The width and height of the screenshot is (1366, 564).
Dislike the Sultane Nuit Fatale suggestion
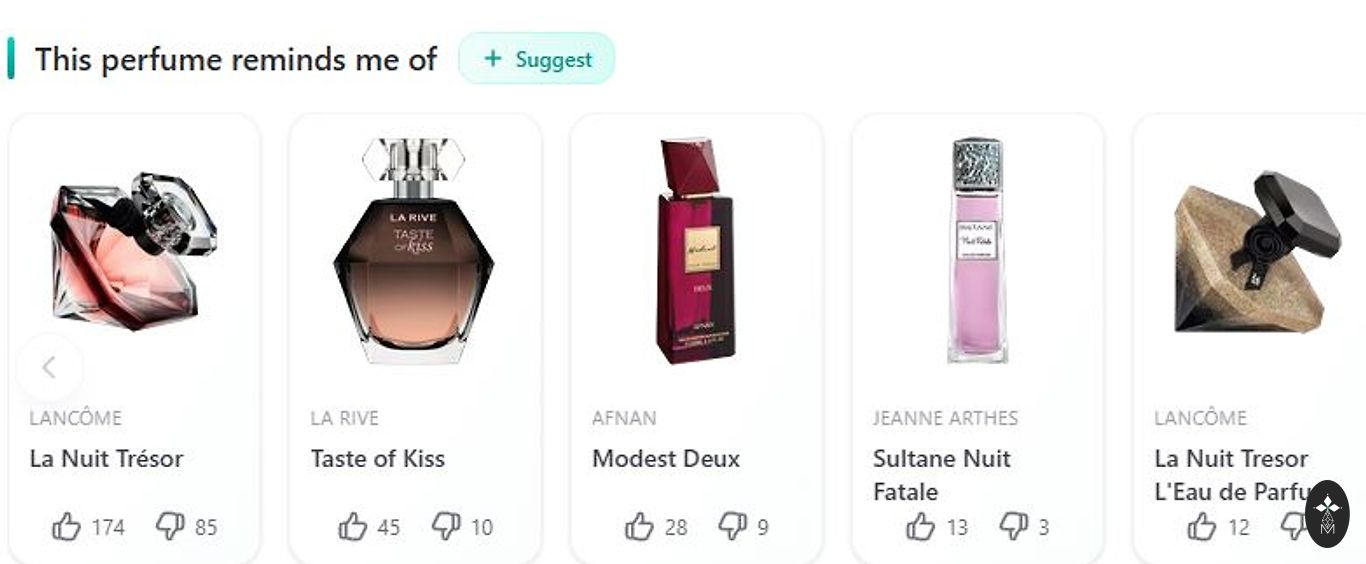pyautogui.click(x=1014, y=526)
